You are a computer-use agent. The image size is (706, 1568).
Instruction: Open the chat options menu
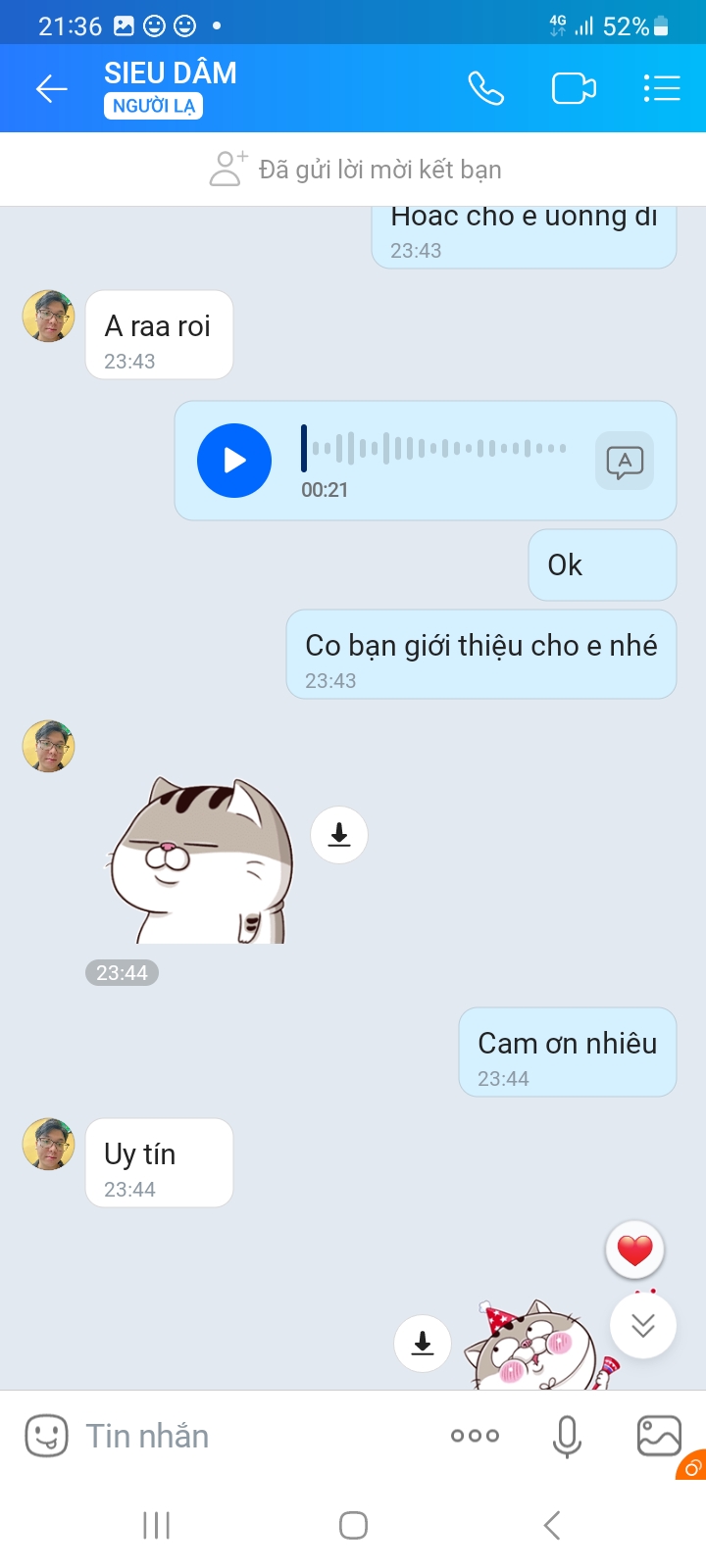pyautogui.click(x=662, y=89)
